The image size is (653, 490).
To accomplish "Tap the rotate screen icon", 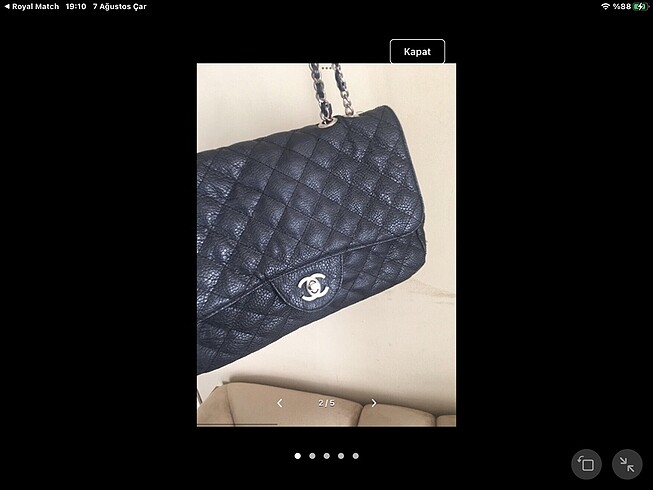I will [586, 464].
